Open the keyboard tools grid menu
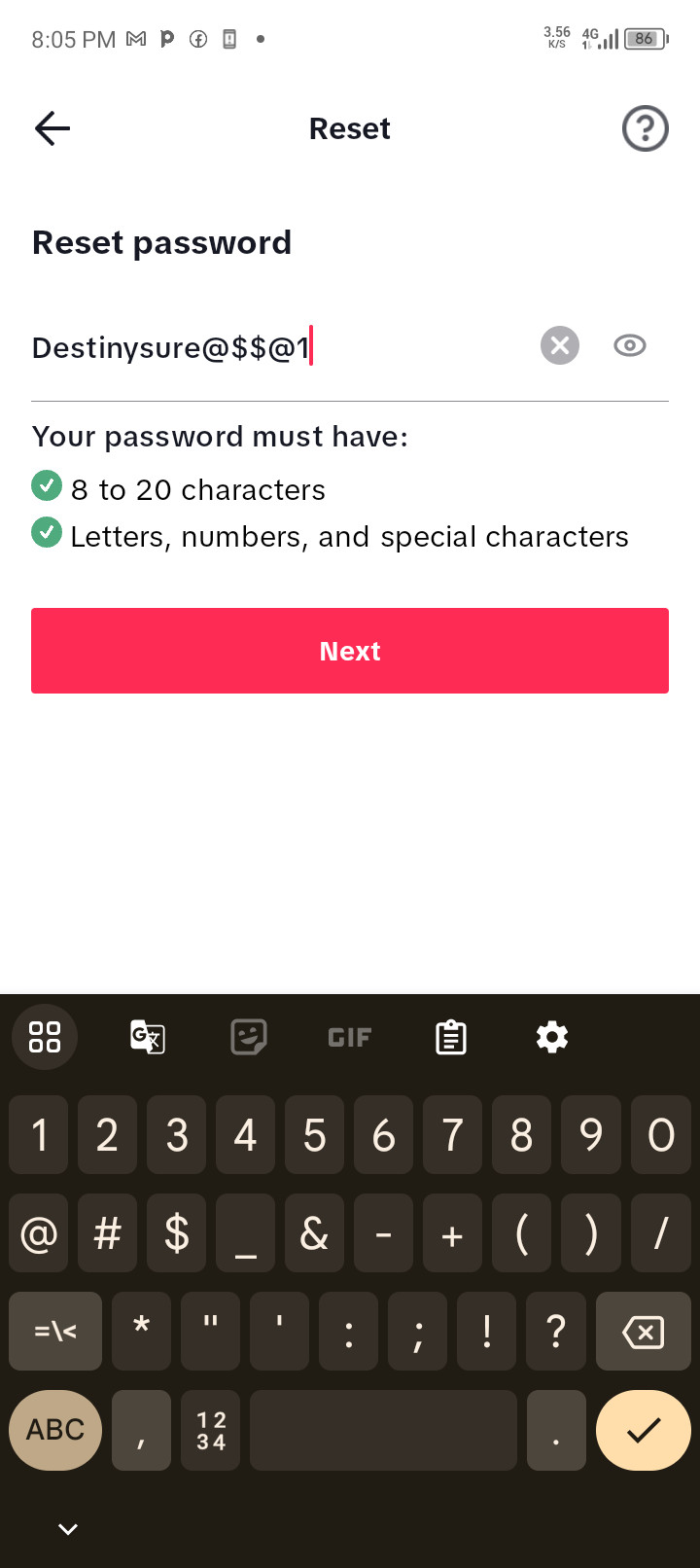Viewport: 700px width, 1568px height. click(45, 1037)
